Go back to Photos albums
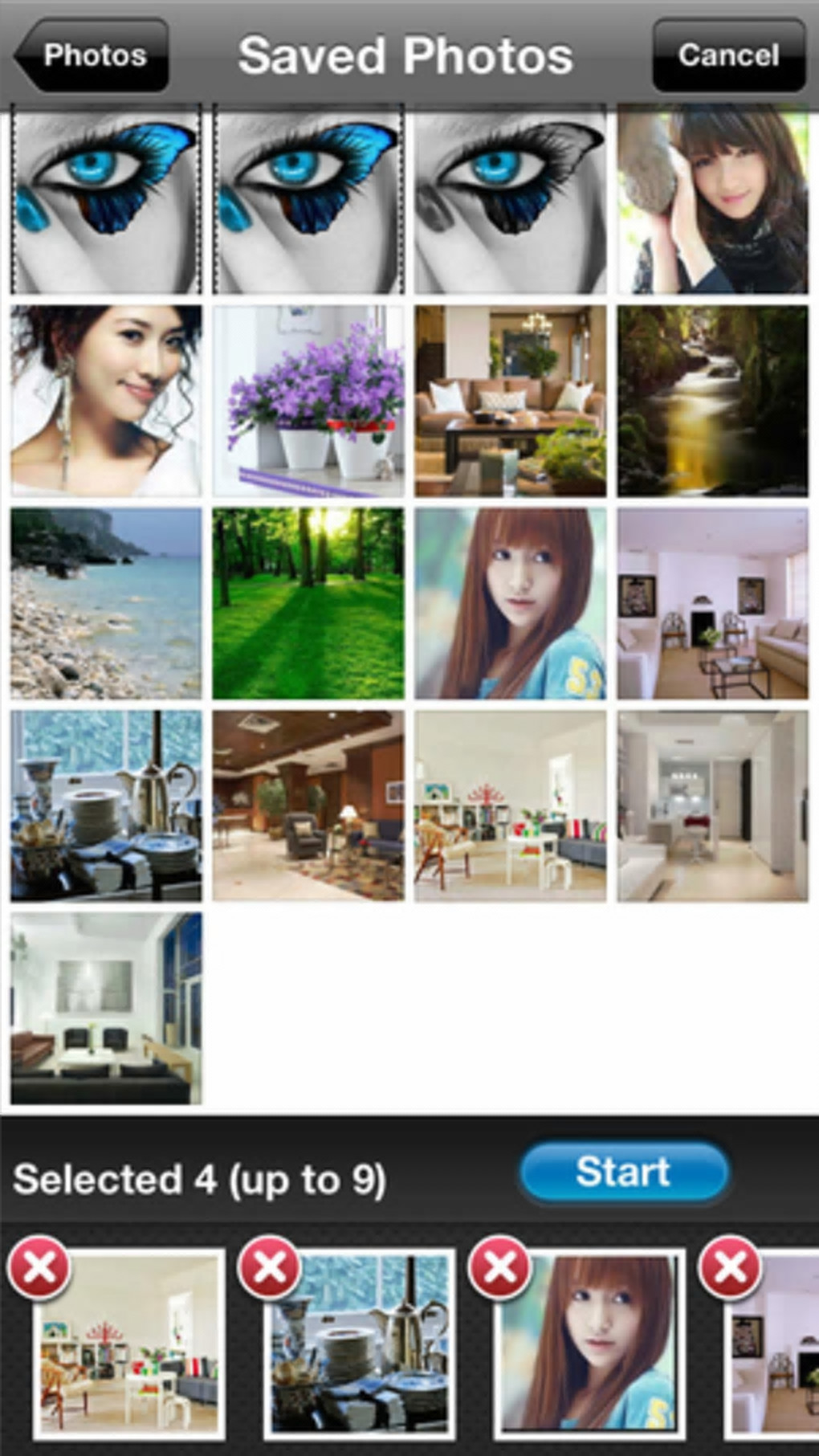819x1456 pixels. 92,55
